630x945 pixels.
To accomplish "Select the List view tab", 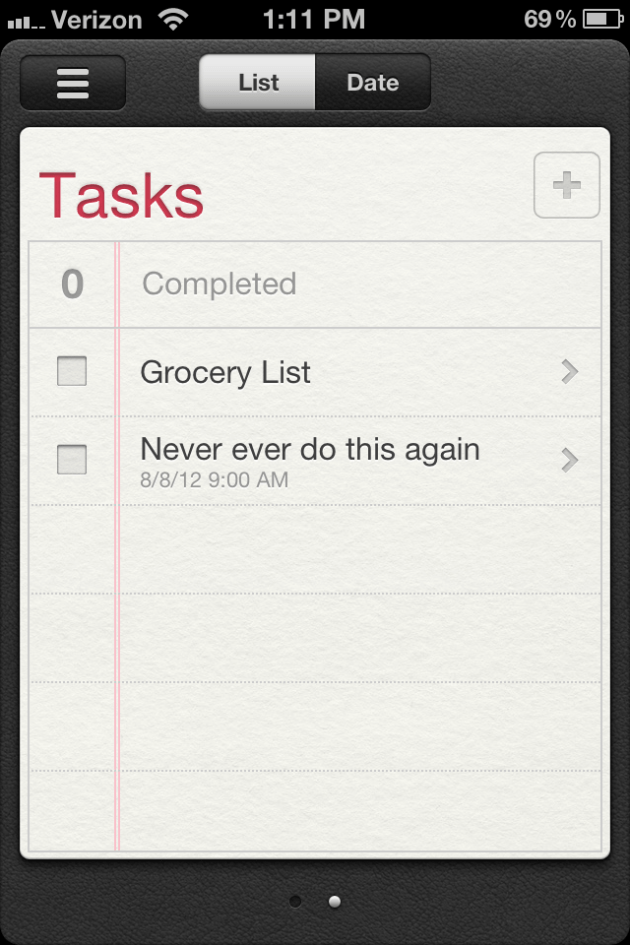I will coord(258,82).
